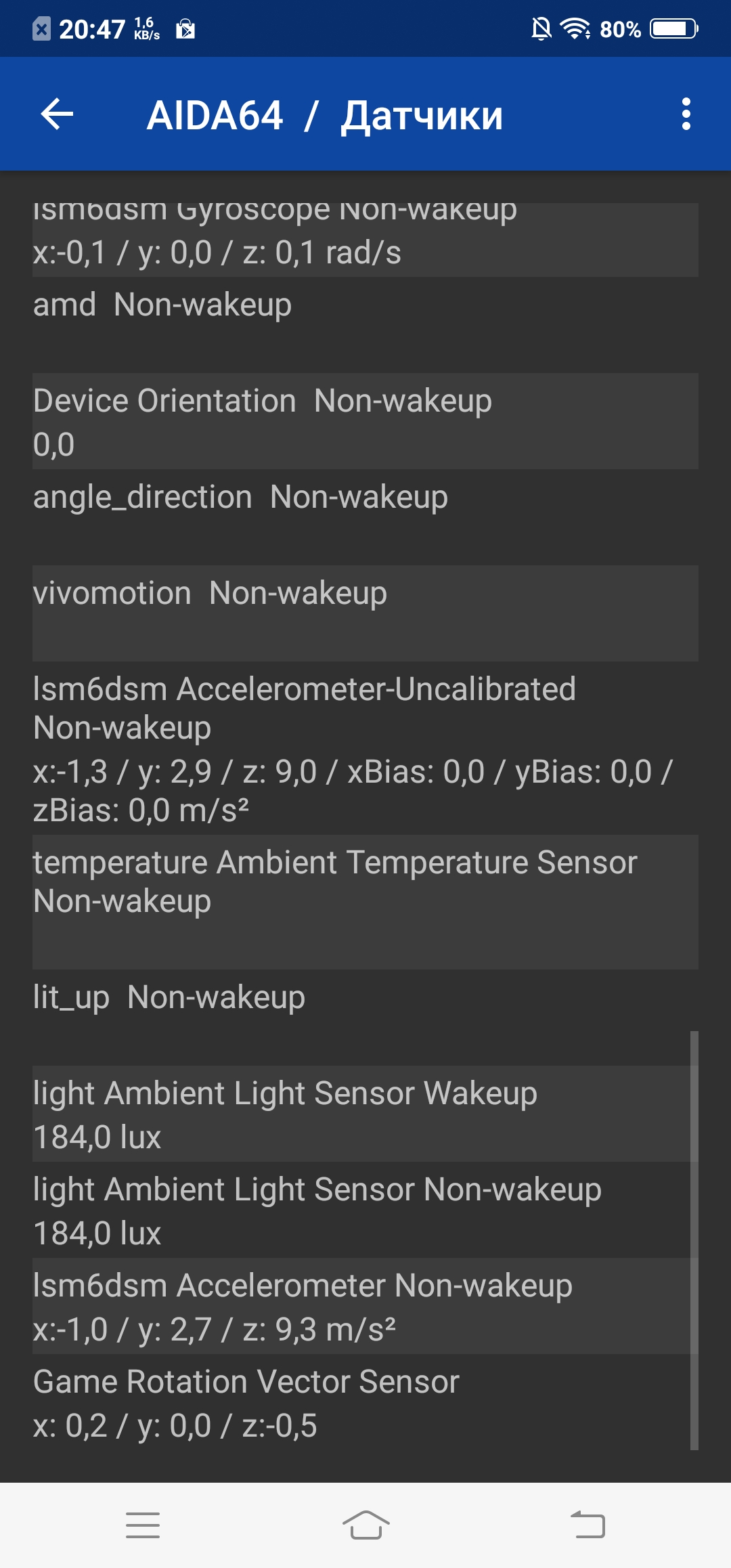Open the three-dot overflow menu
Image resolution: width=731 pixels, height=1568 pixels.
pos(686,114)
